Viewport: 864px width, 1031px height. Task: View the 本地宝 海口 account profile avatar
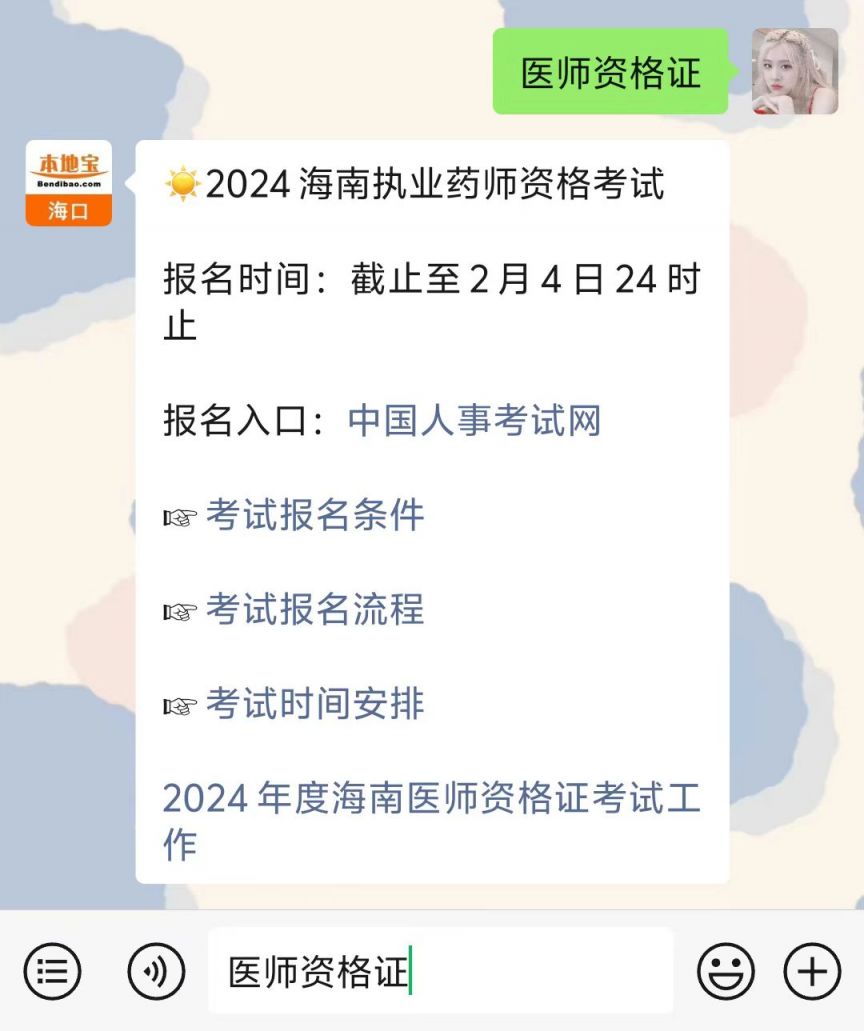(68, 183)
